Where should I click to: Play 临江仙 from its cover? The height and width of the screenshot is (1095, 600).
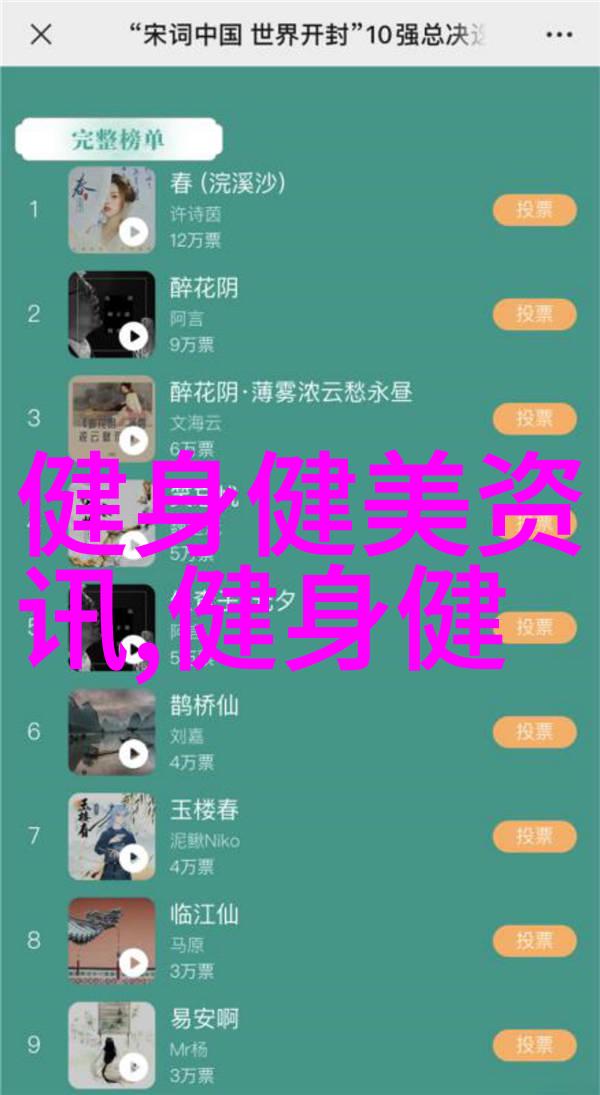coord(133,962)
